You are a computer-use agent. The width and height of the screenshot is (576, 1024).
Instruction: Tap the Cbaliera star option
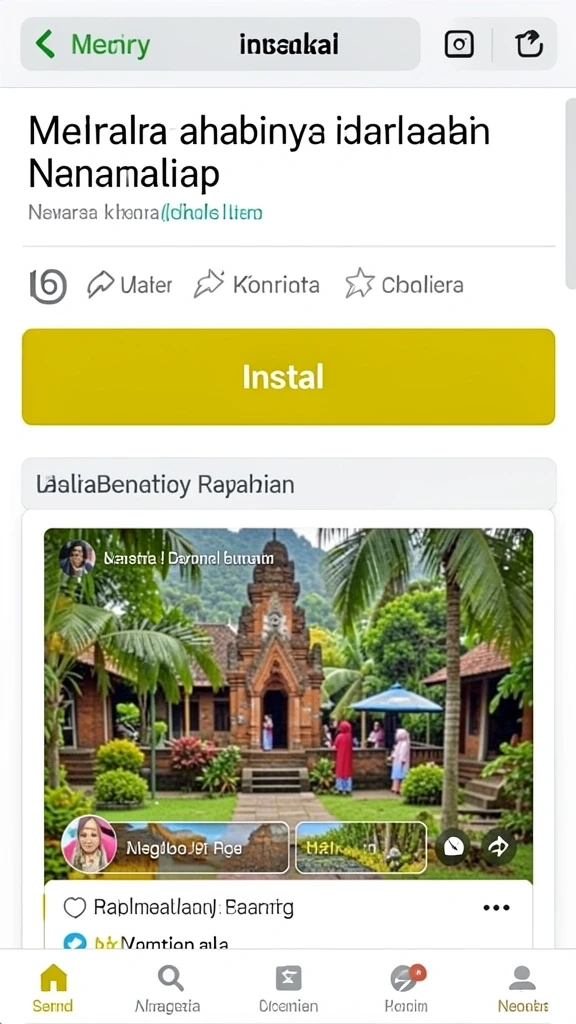pyautogui.click(x=404, y=285)
